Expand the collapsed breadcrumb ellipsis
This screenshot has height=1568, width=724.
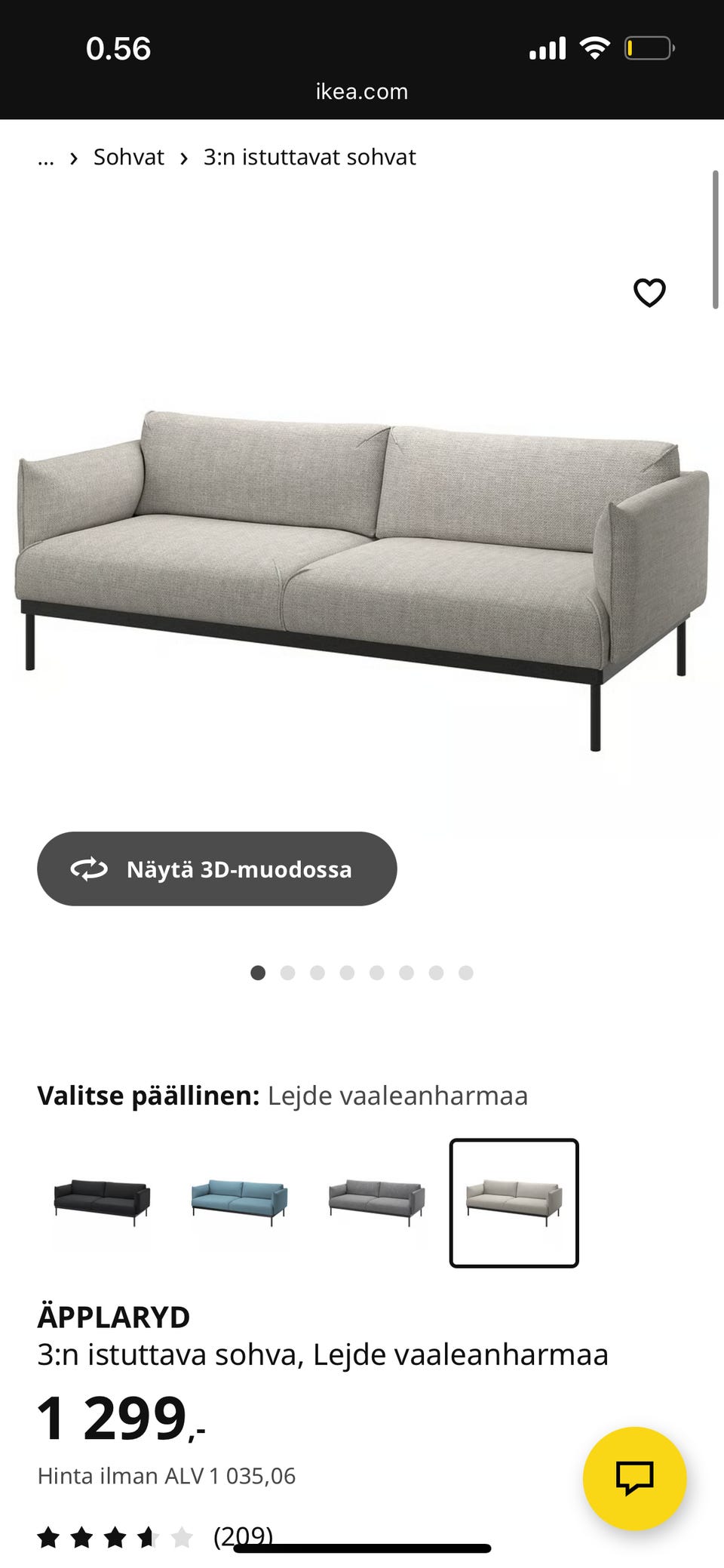(47, 157)
